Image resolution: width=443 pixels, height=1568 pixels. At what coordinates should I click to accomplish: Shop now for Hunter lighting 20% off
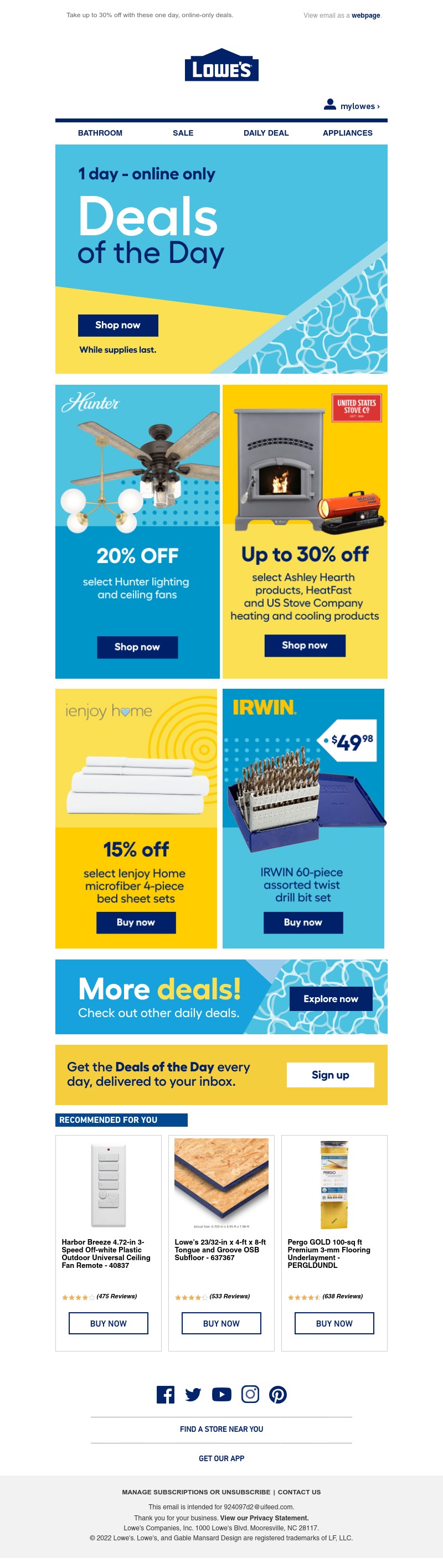(x=137, y=647)
